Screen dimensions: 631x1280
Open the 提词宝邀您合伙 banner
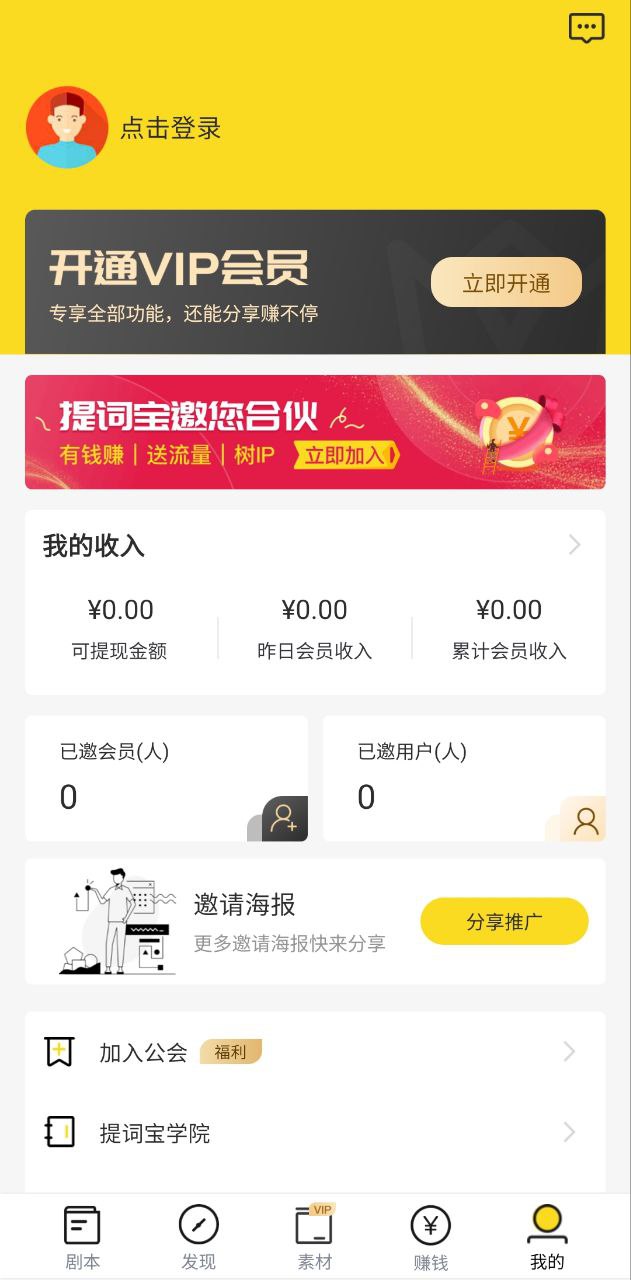coord(315,432)
